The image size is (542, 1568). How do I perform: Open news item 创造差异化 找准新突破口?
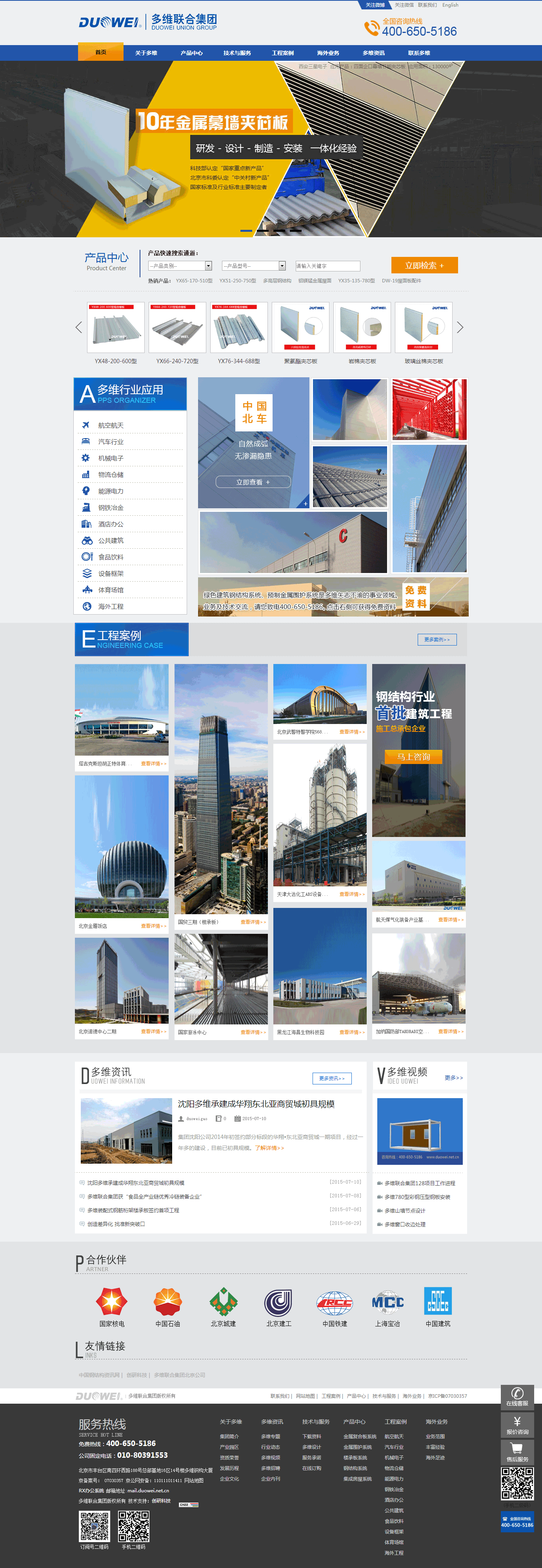click(x=116, y=1224)
